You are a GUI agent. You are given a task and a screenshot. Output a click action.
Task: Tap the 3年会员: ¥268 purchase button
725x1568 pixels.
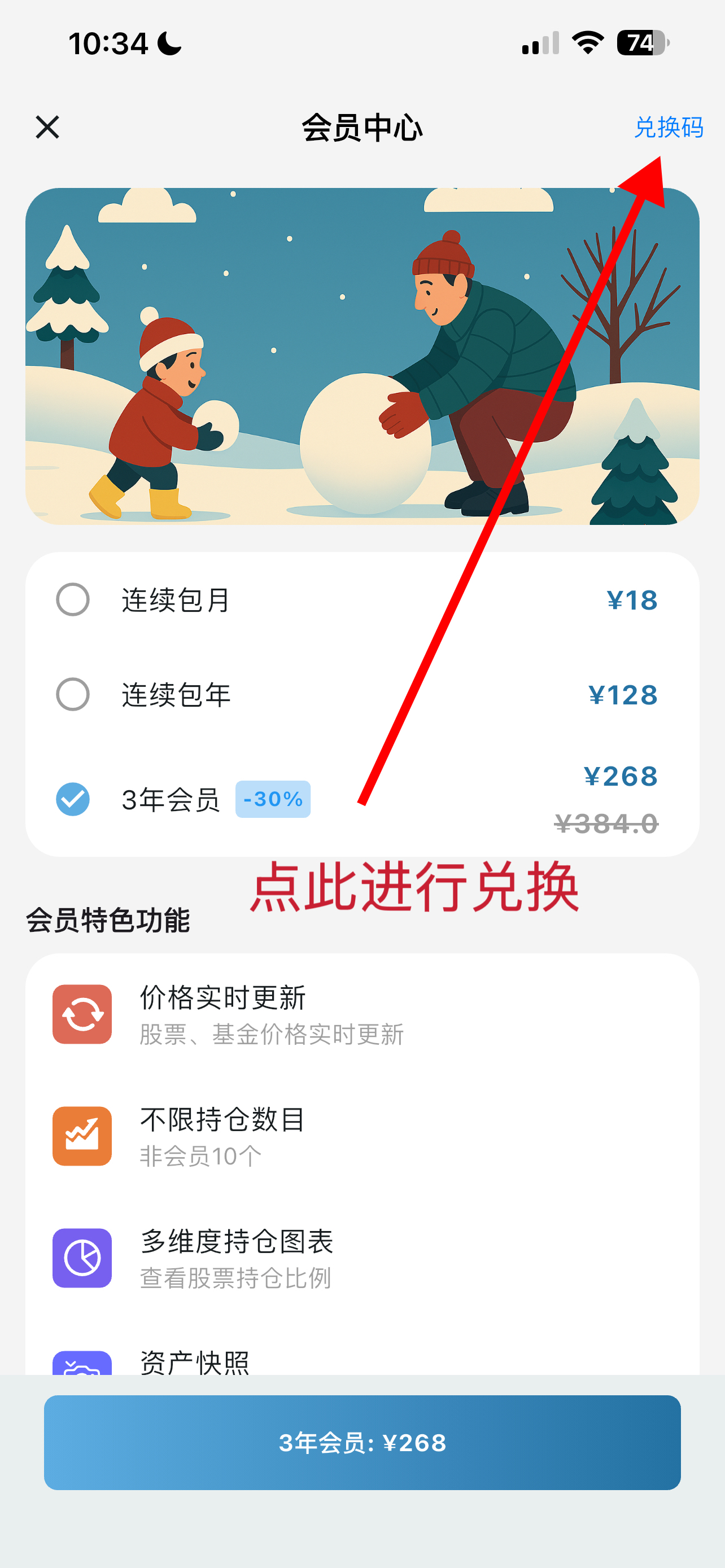362,1442
